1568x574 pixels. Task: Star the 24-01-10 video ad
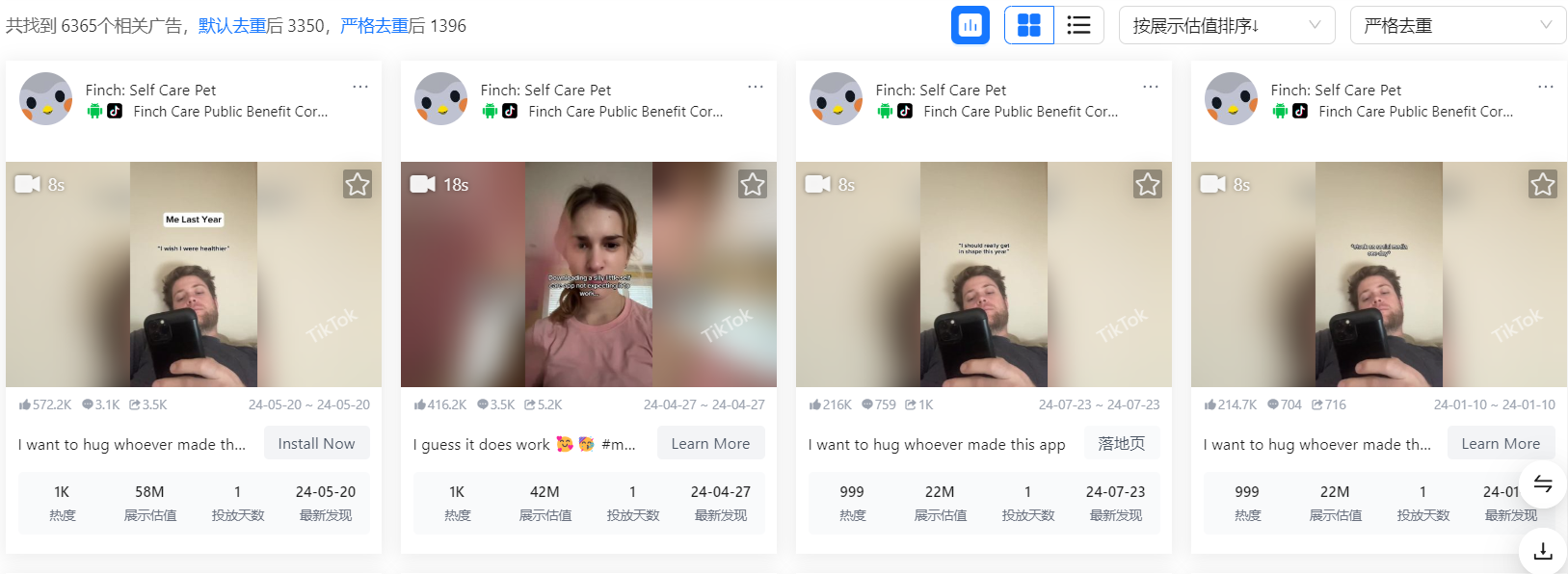[1542, 184]
